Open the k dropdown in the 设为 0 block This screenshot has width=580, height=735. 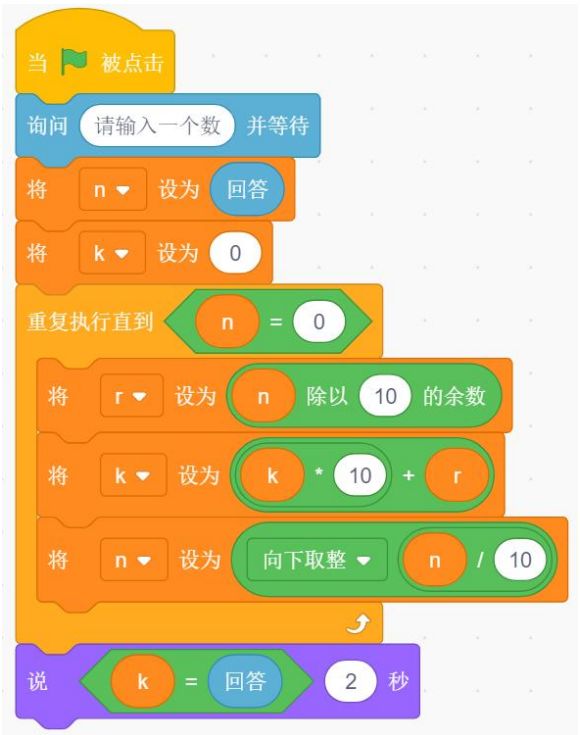(112, 254)
